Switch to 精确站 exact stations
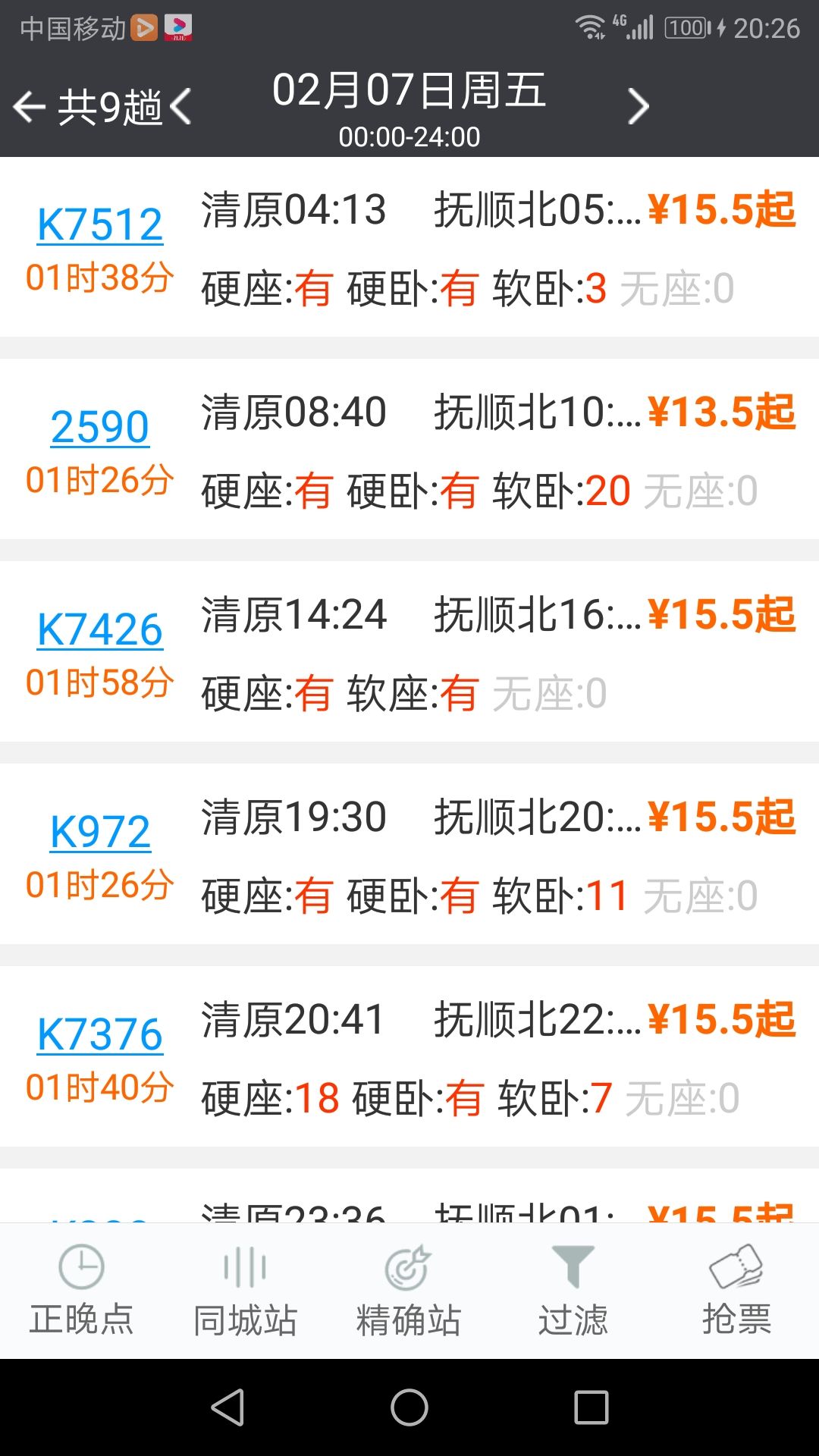 (409, 1291)
